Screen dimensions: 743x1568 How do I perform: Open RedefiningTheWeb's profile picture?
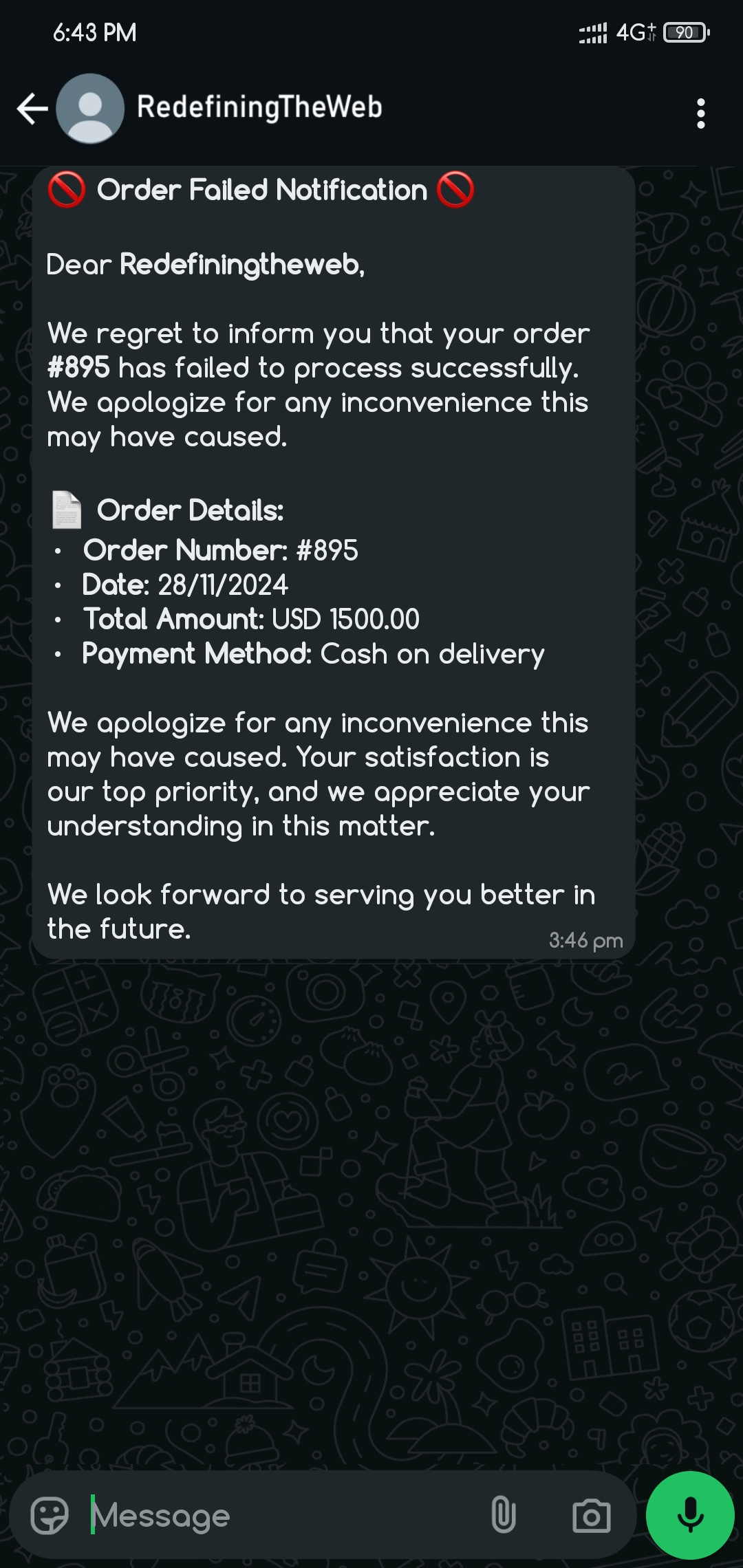[90, 109]
